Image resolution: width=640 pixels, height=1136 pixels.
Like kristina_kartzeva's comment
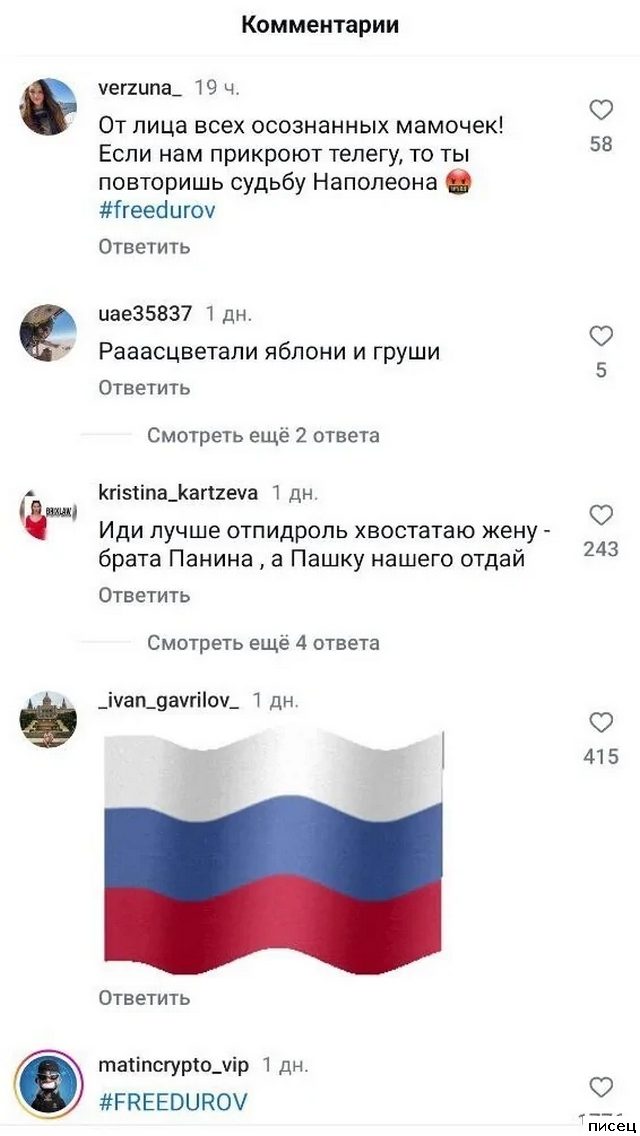tap(600, 516)
